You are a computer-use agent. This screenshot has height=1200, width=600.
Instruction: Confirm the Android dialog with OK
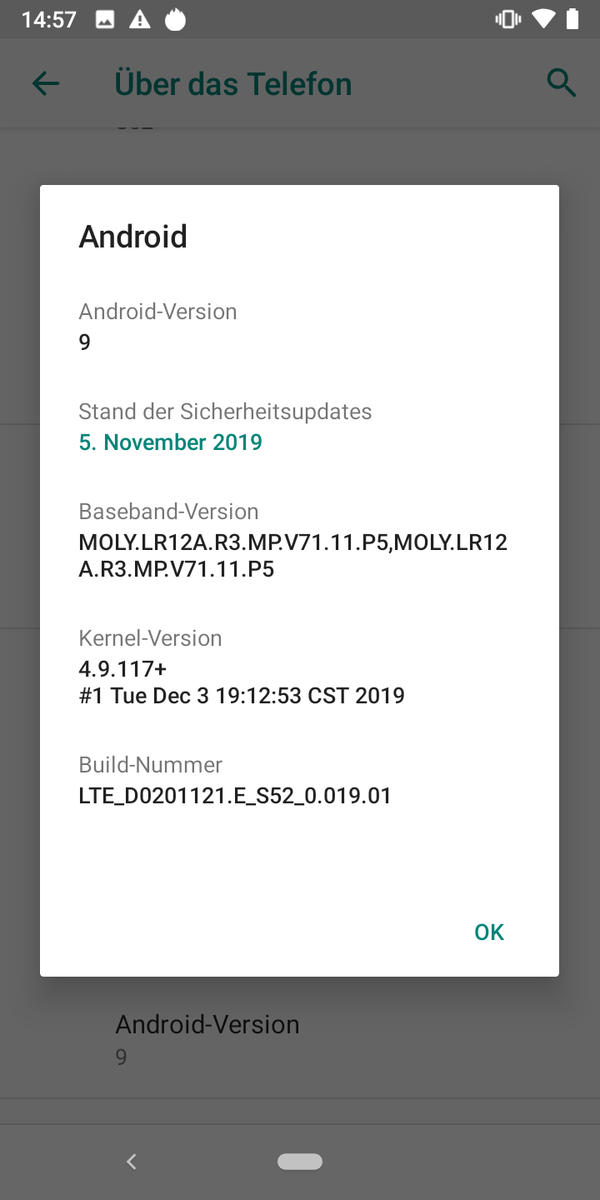click(489, 932)
